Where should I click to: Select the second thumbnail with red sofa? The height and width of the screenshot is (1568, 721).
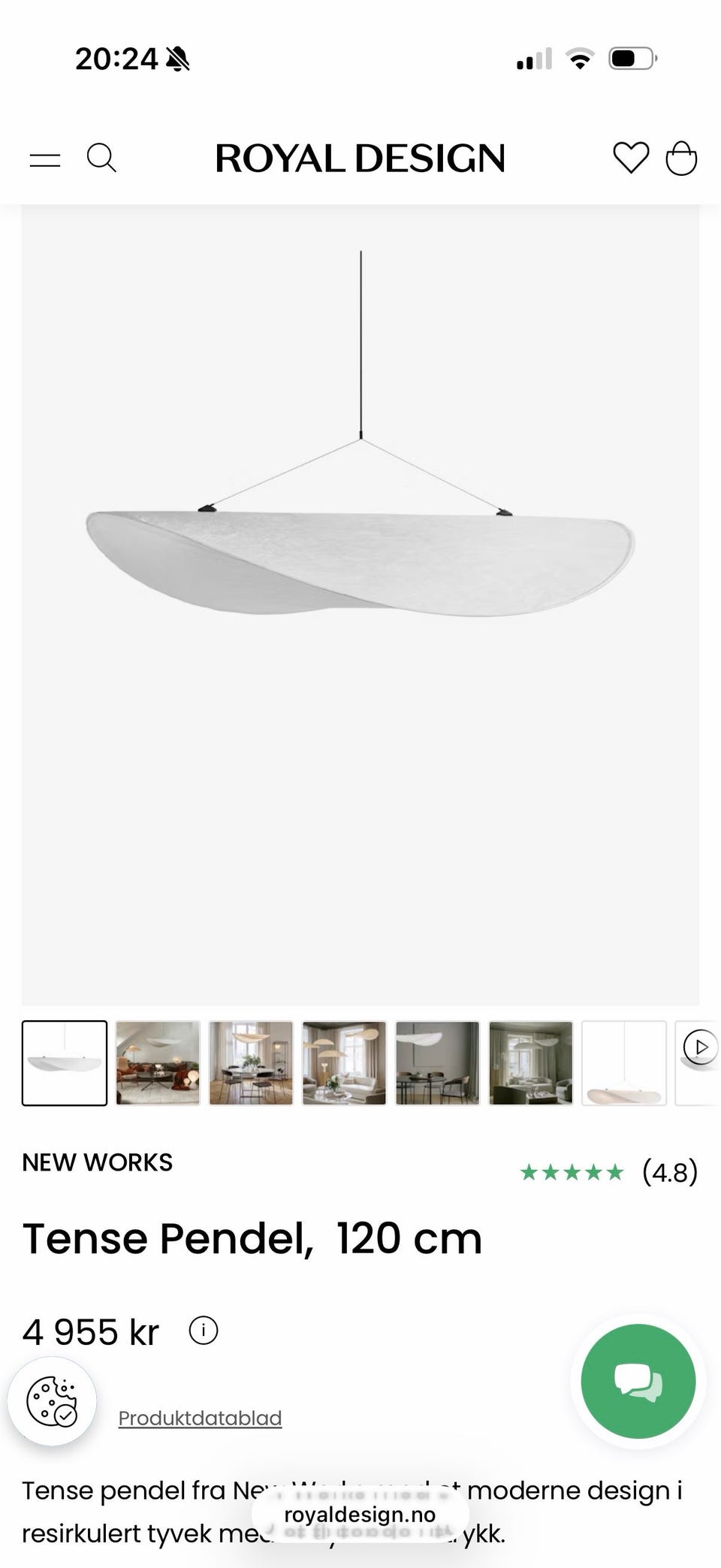158,1063
